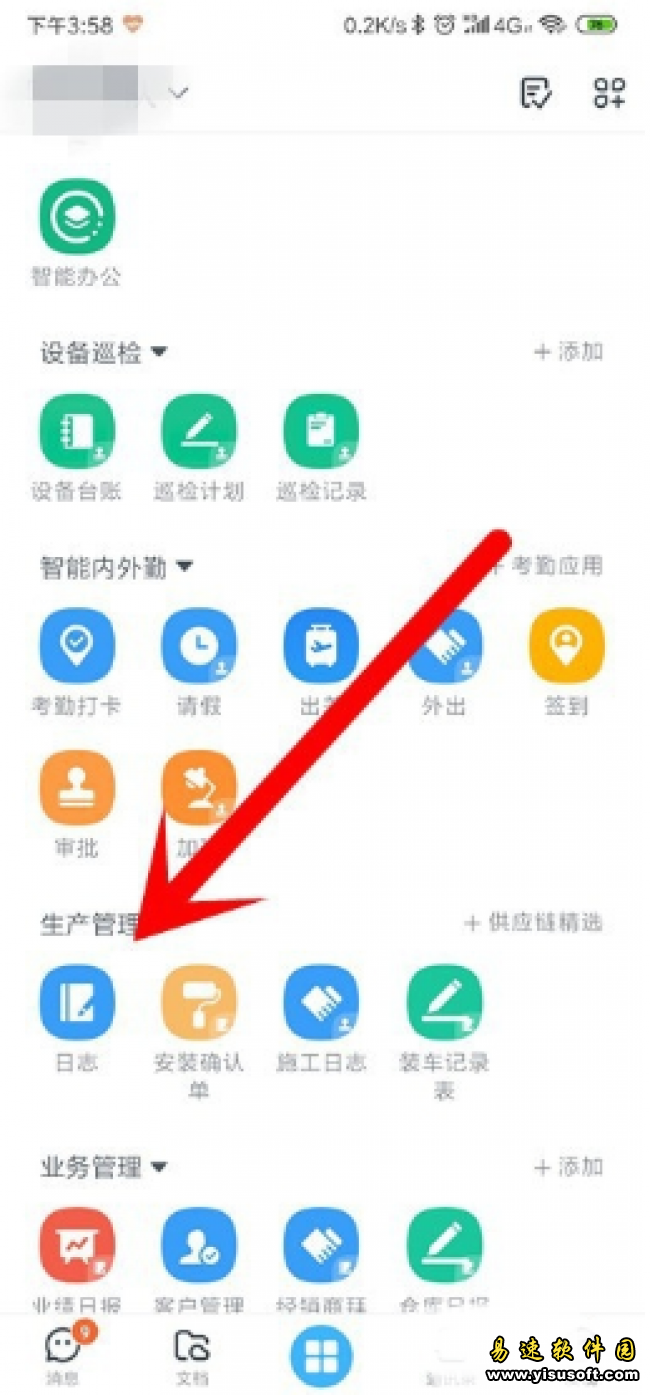Open 设备台账 app
Image resolution: width=650 pixels, height=1395 pixels.
point(77,433)
